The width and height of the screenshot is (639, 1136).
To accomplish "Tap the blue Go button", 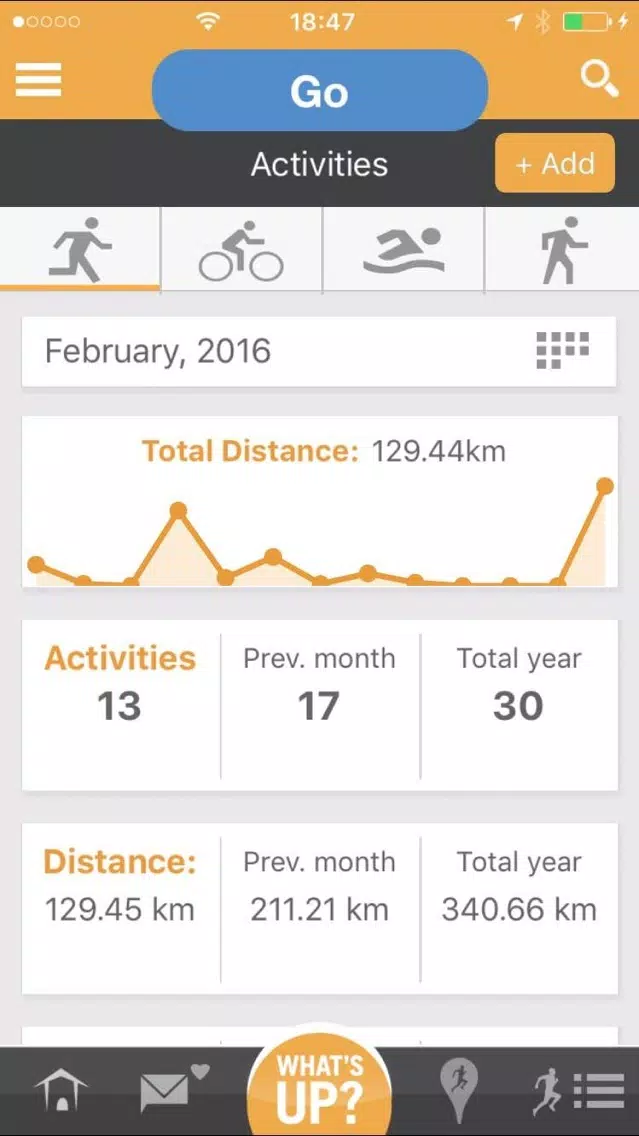I will 320,91.
